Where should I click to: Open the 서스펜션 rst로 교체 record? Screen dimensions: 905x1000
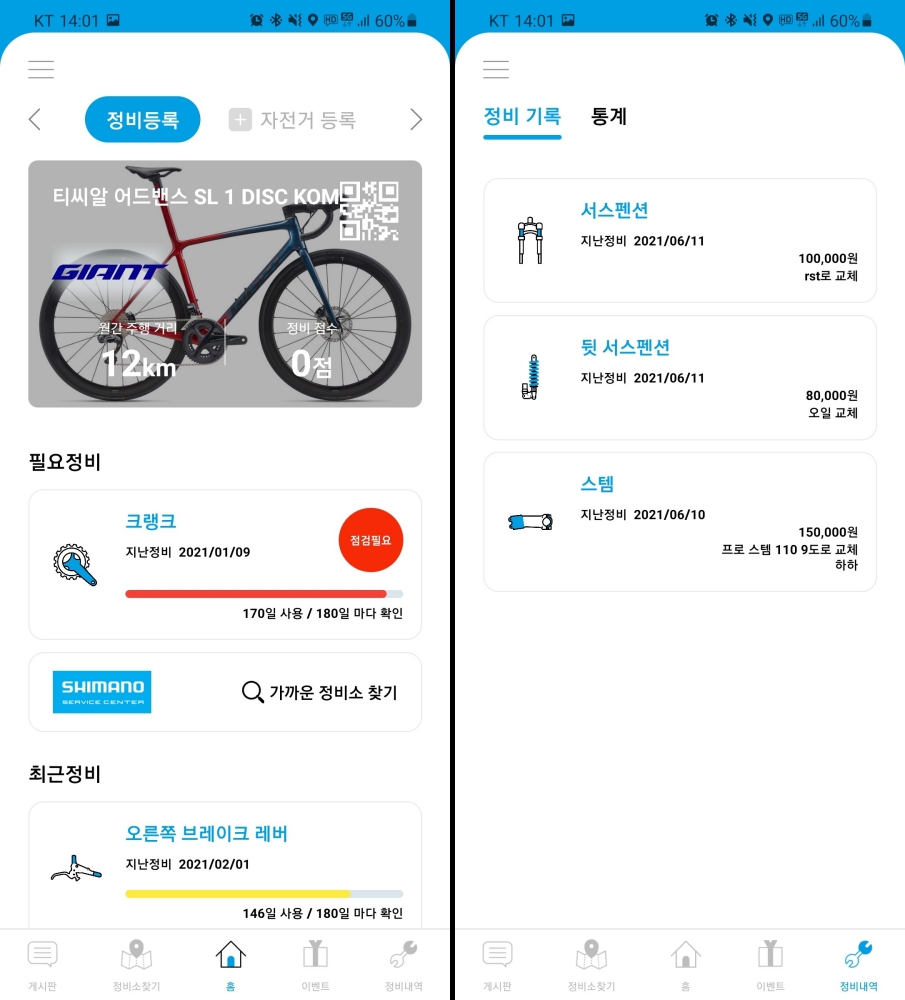point(680,240)
